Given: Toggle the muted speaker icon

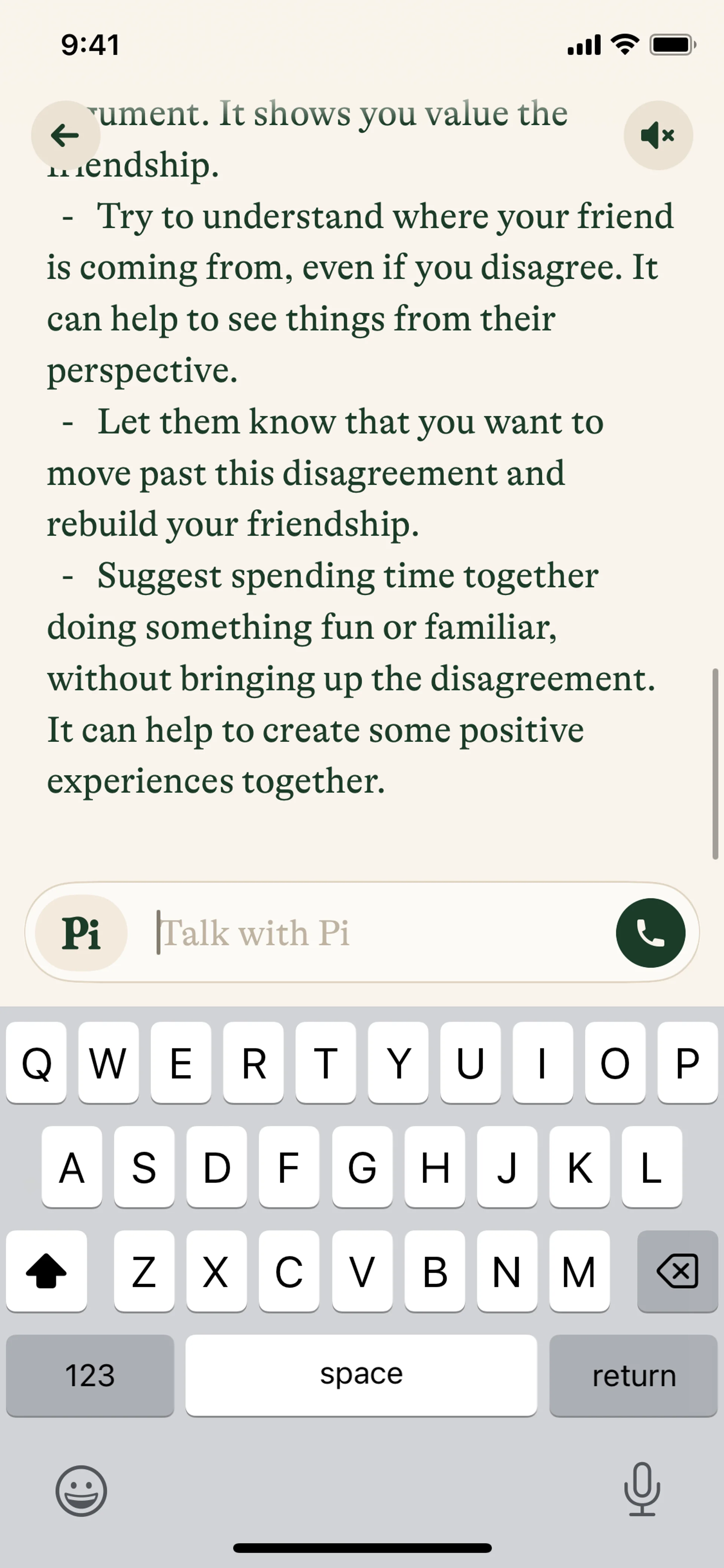Looking at the screenshot, I should [x=658, y=135].
